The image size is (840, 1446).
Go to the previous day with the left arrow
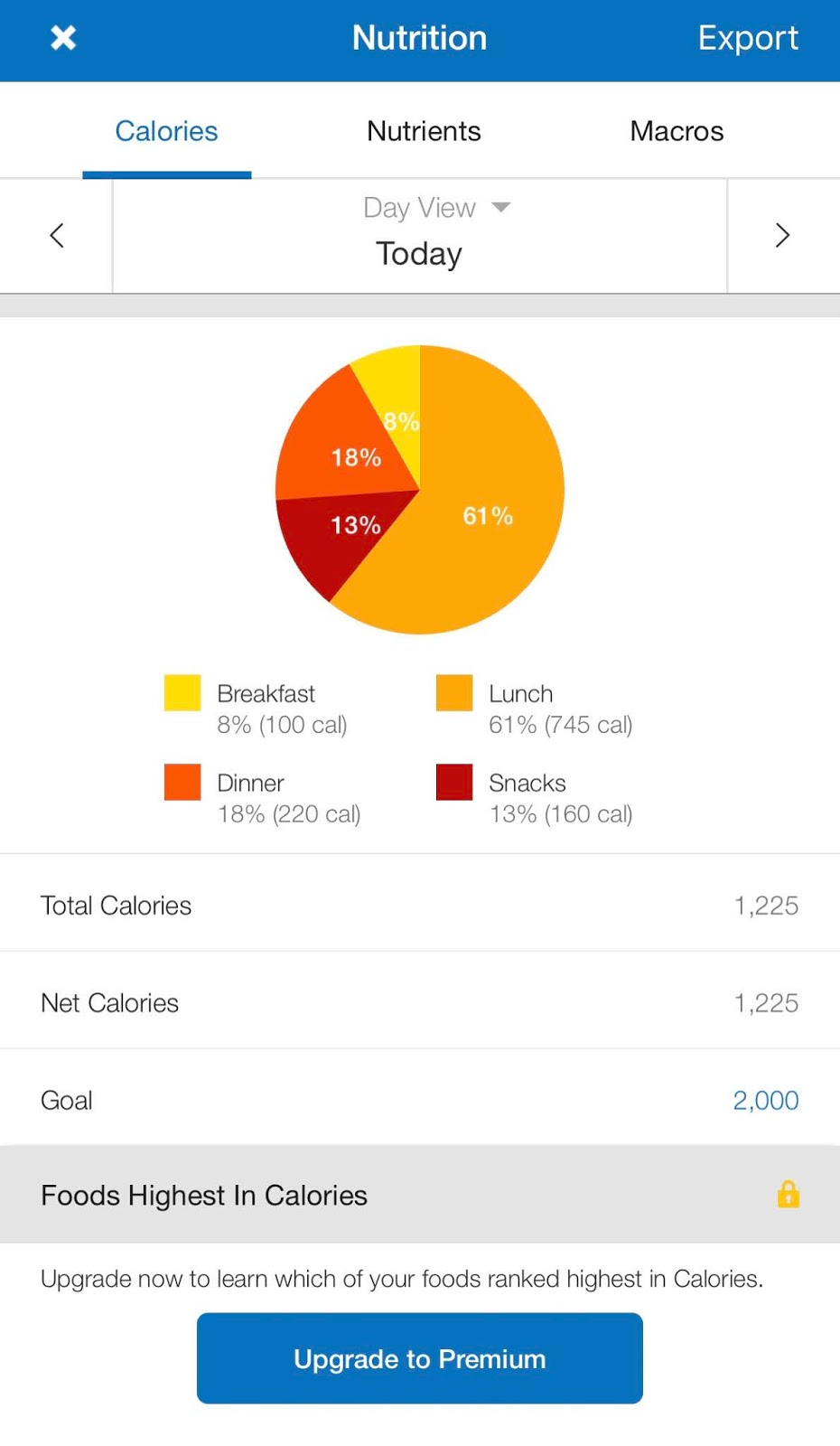pos(55,235)
